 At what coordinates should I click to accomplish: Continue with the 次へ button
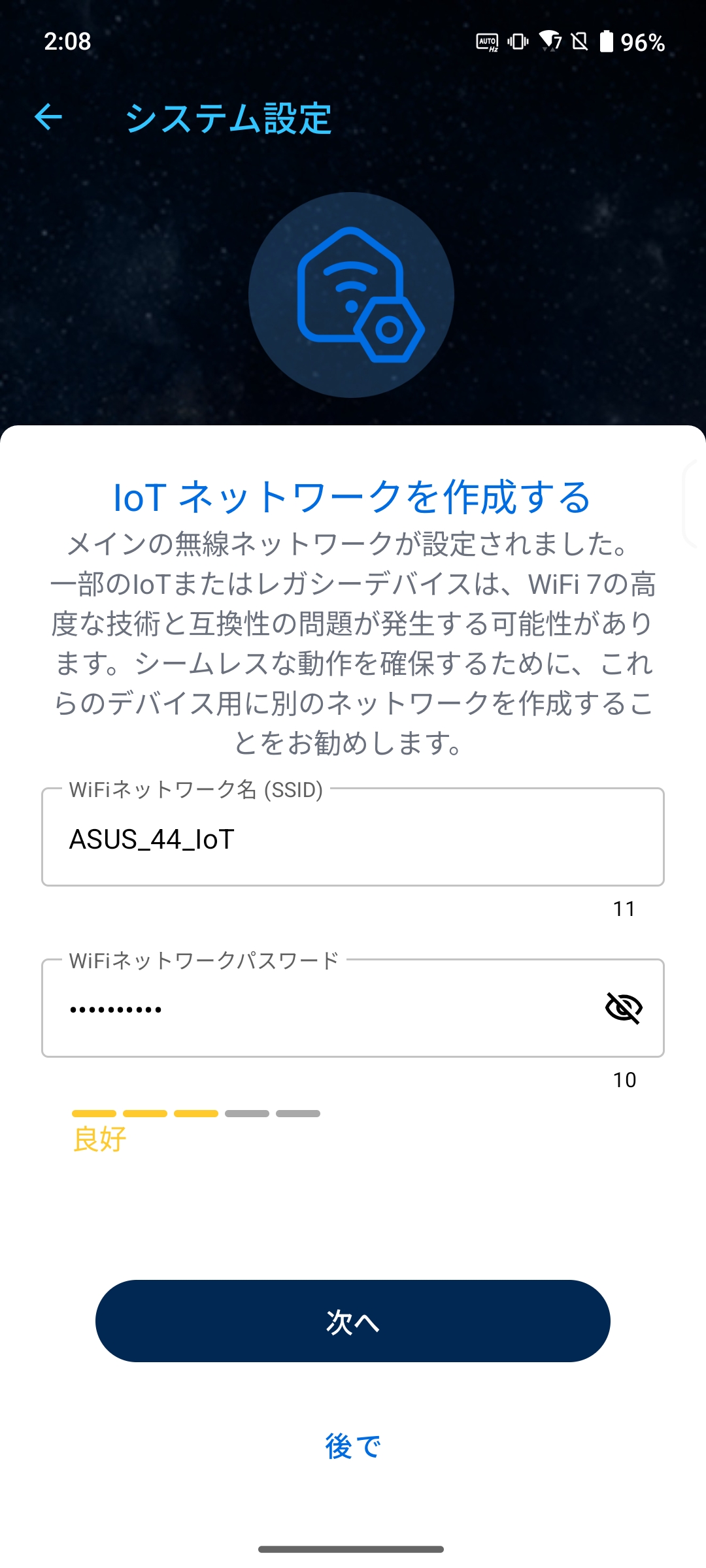click(353, 1321)
